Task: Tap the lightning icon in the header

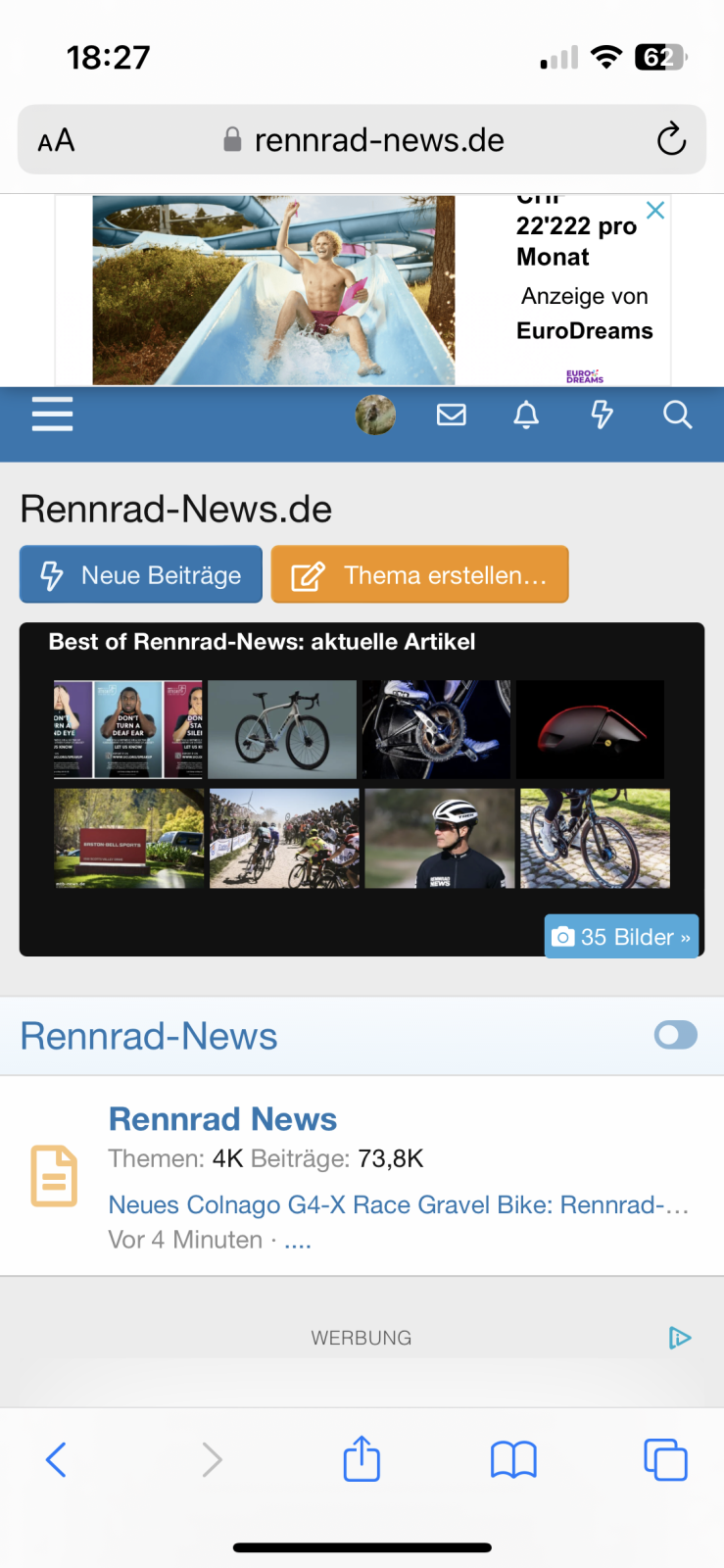Action: [602, 415]
